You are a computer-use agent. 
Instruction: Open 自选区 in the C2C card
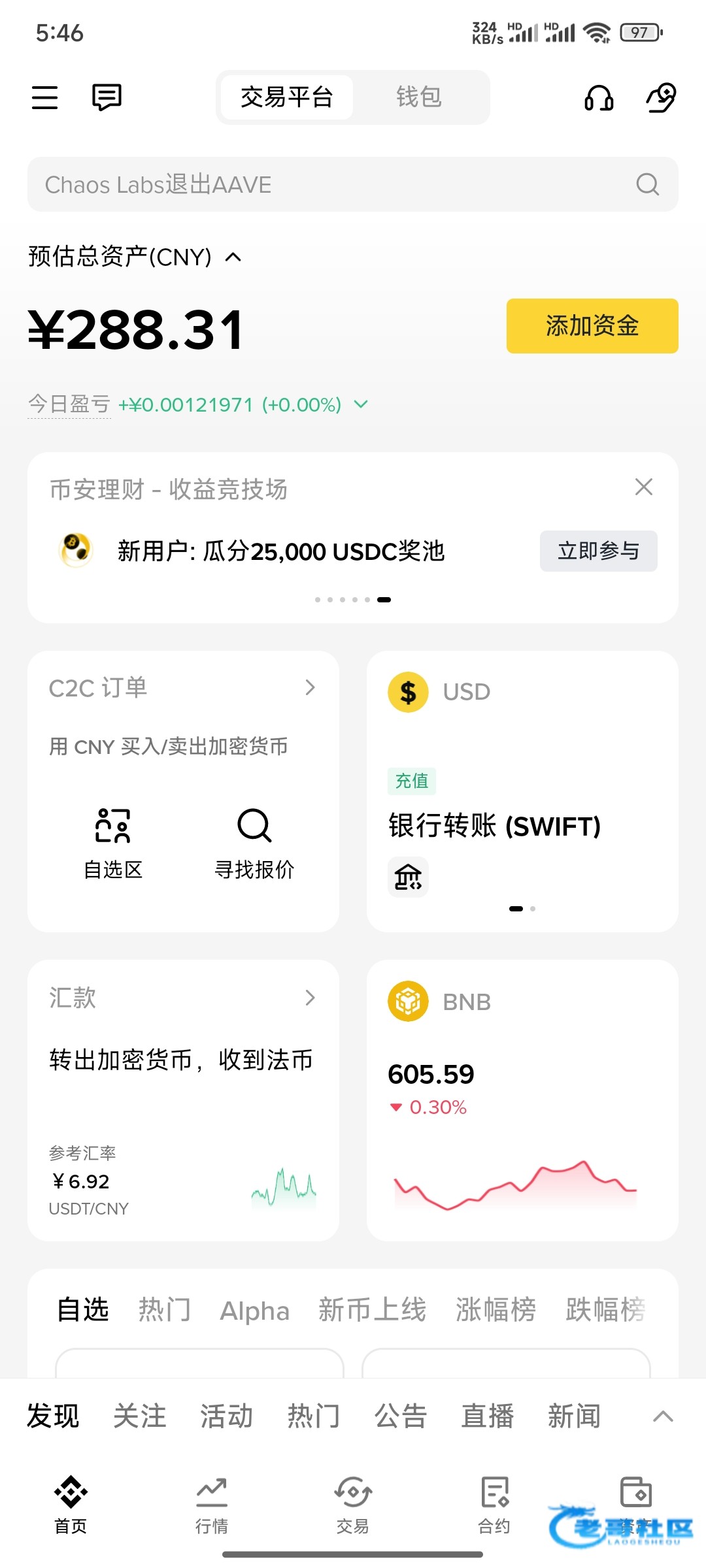click(x=113, y=843)
